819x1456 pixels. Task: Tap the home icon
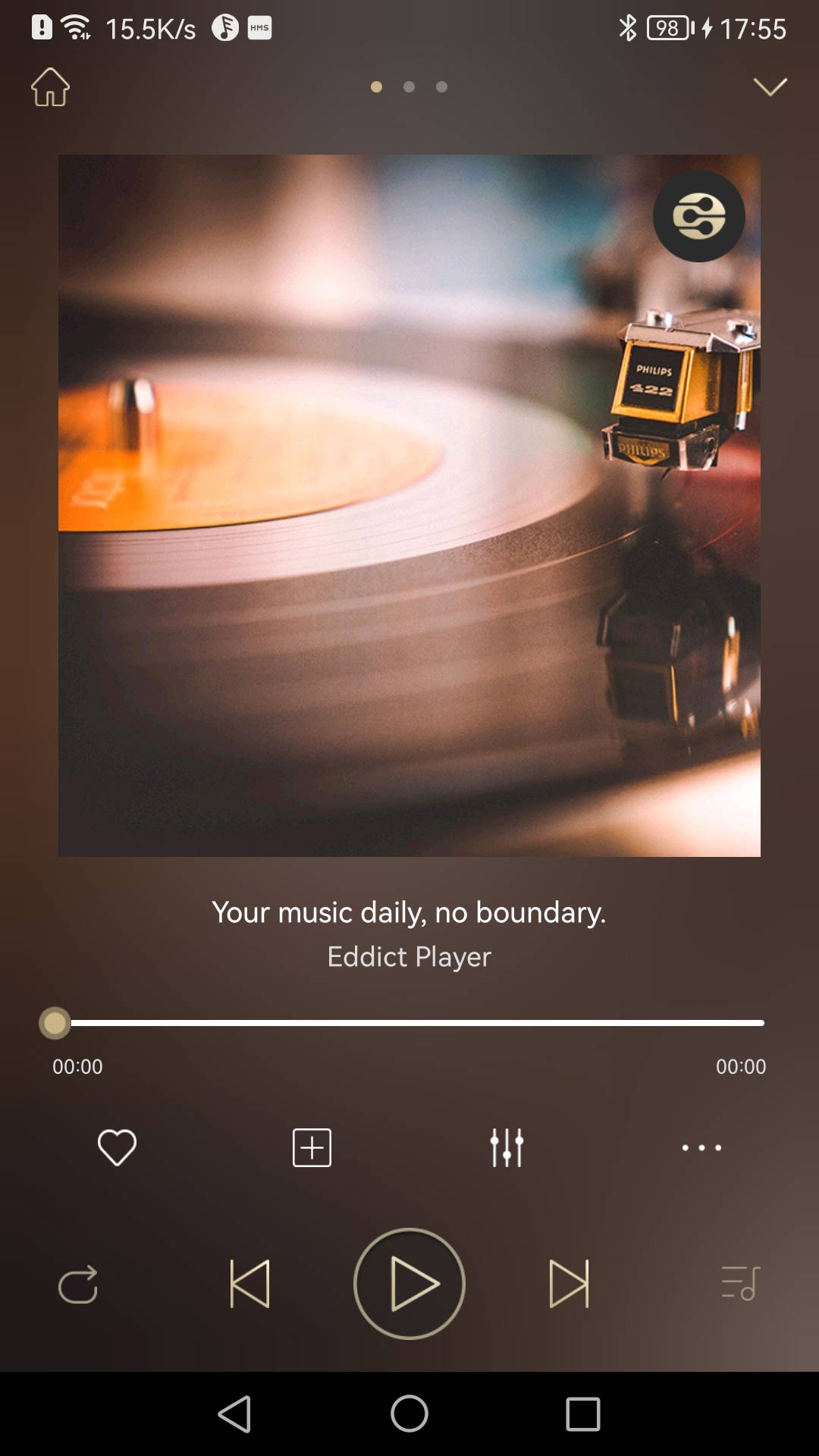coord(49,87)
